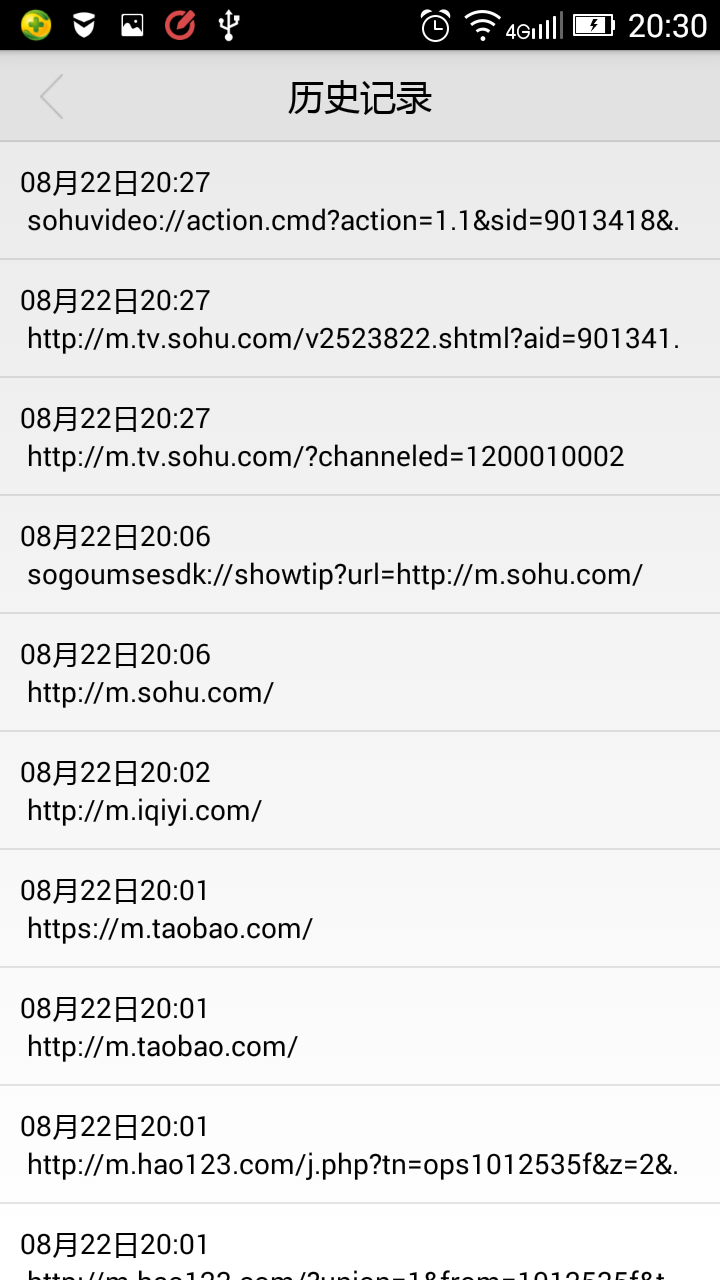Screen dimensions: 720x1280
Task: Revisit the m.hao123.com/j.php history entry
Action: 360,1145
